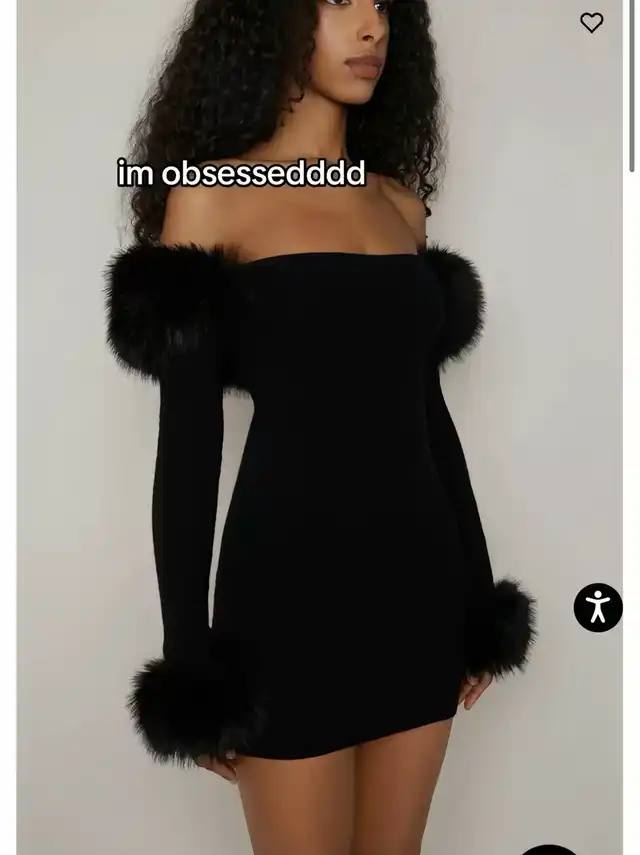Add the black dress to wishlist
Viewport: 640px width, 855px height.
(x=592, y=23)
